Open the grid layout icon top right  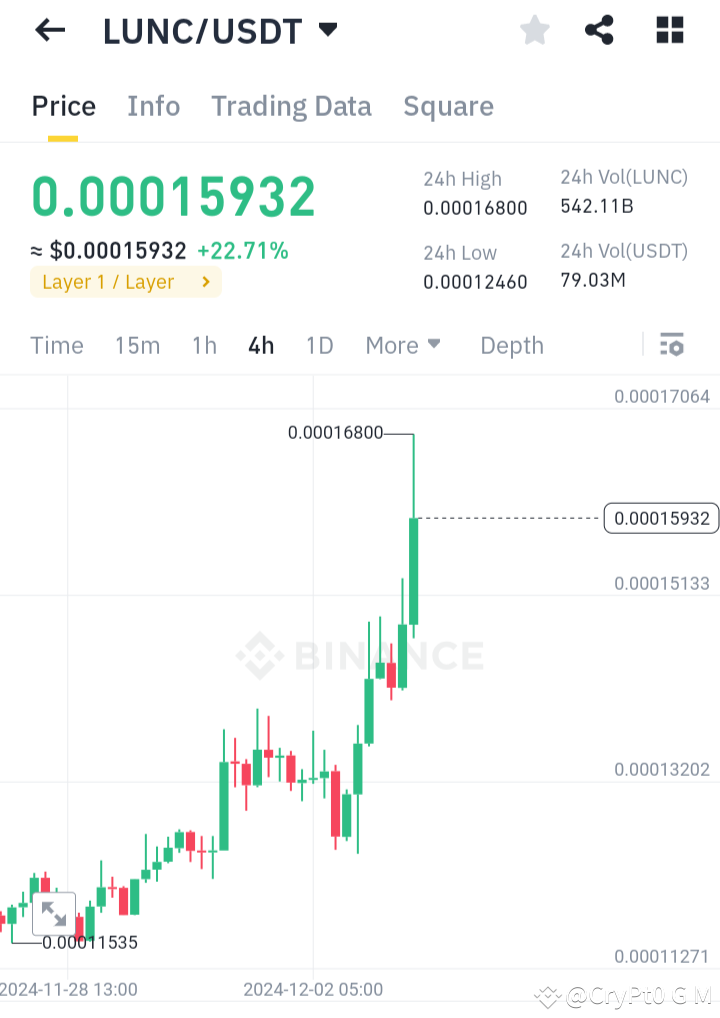(668, 30)
